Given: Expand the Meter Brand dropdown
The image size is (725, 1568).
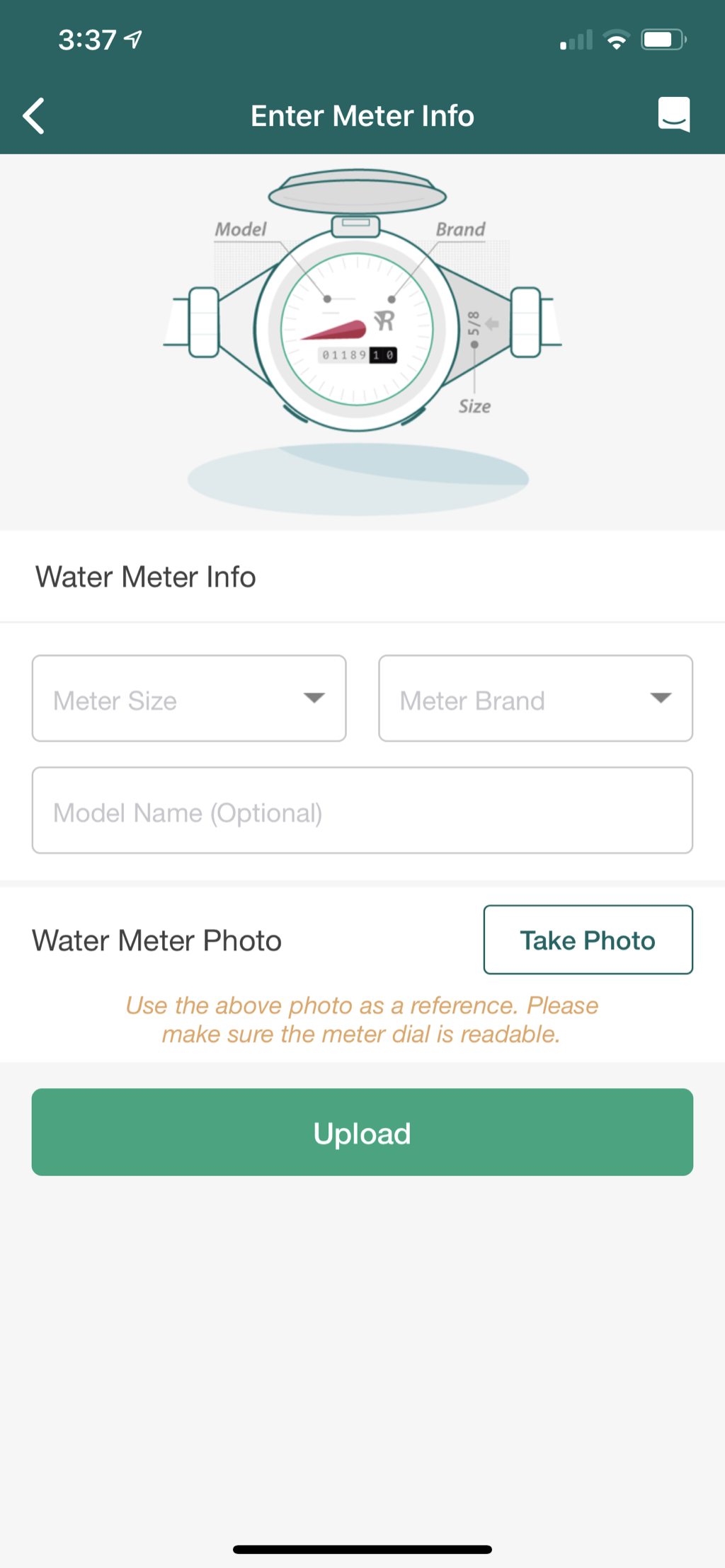Looking at the screenshot, I should click(535, 698).
